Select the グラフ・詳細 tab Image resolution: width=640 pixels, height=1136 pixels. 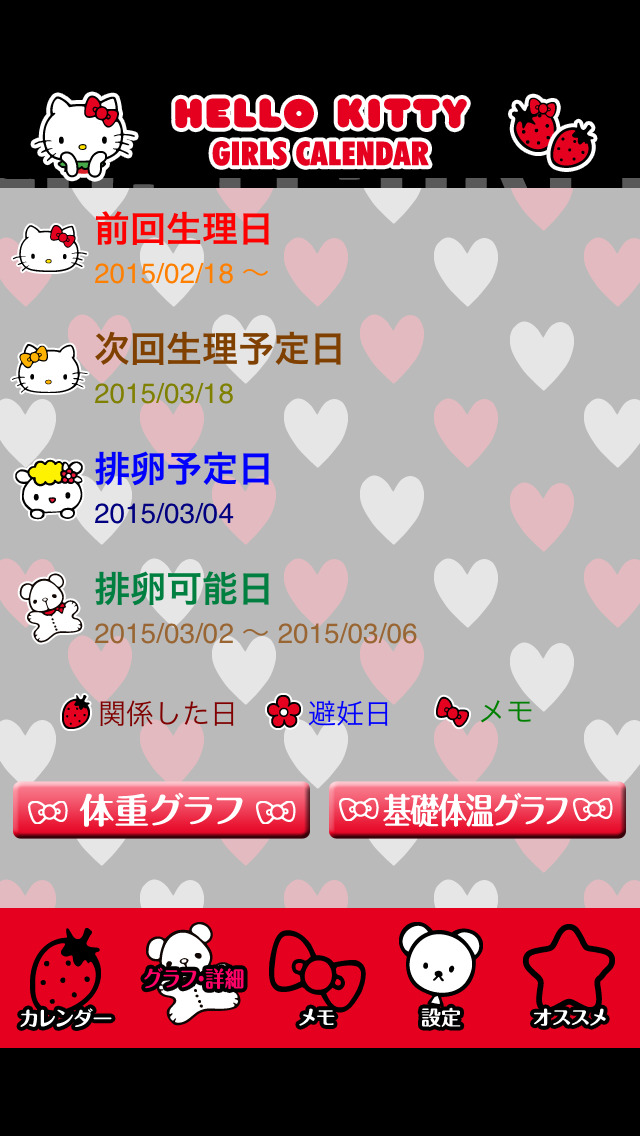pos(192,975)
